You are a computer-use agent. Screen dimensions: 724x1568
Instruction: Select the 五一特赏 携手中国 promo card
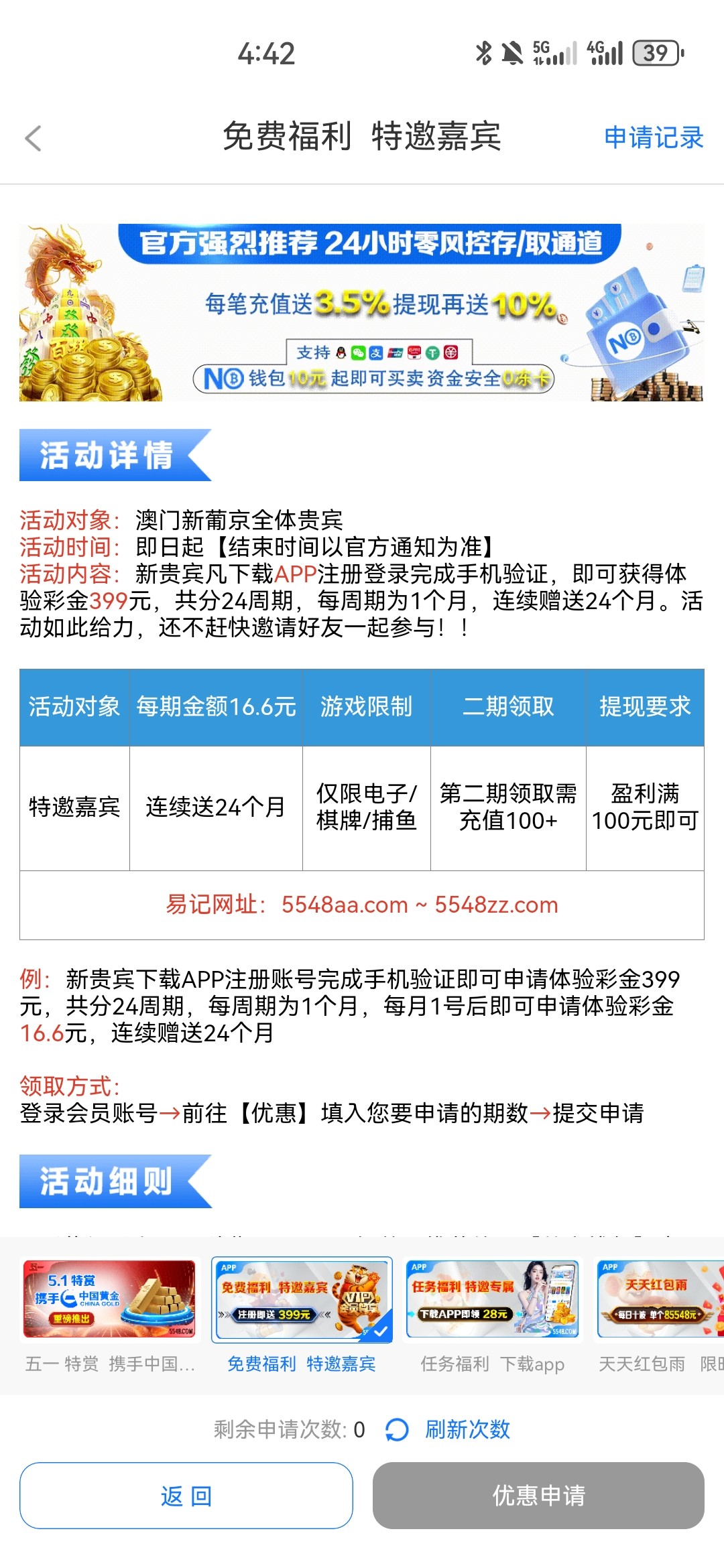pyautogui.click(x=110, y=1315)
